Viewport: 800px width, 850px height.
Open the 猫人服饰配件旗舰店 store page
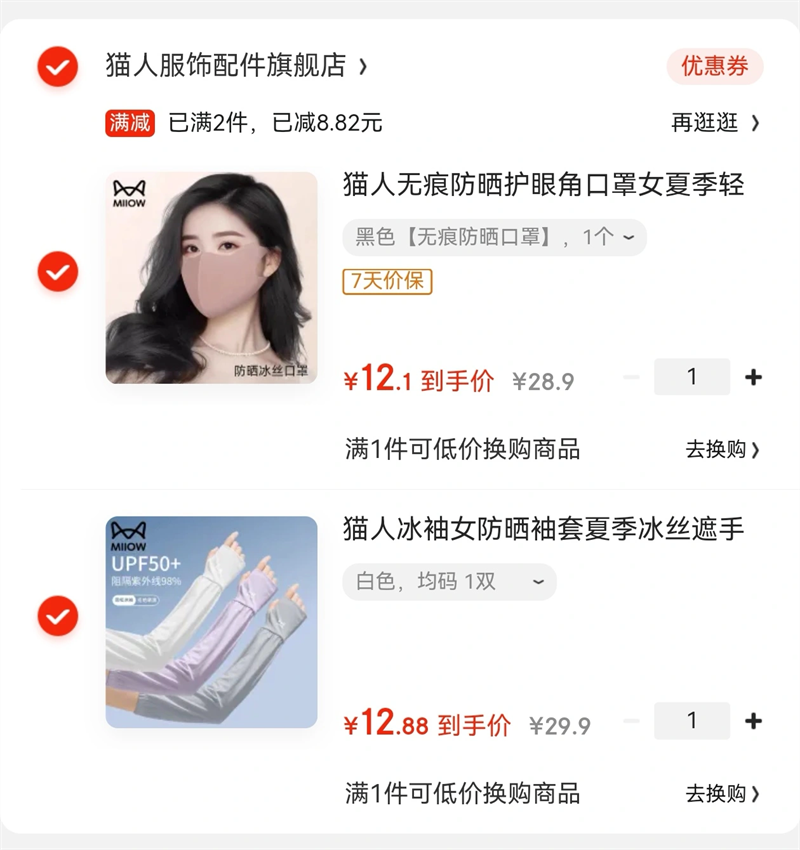pyautogui.click(x=236, y=66)
